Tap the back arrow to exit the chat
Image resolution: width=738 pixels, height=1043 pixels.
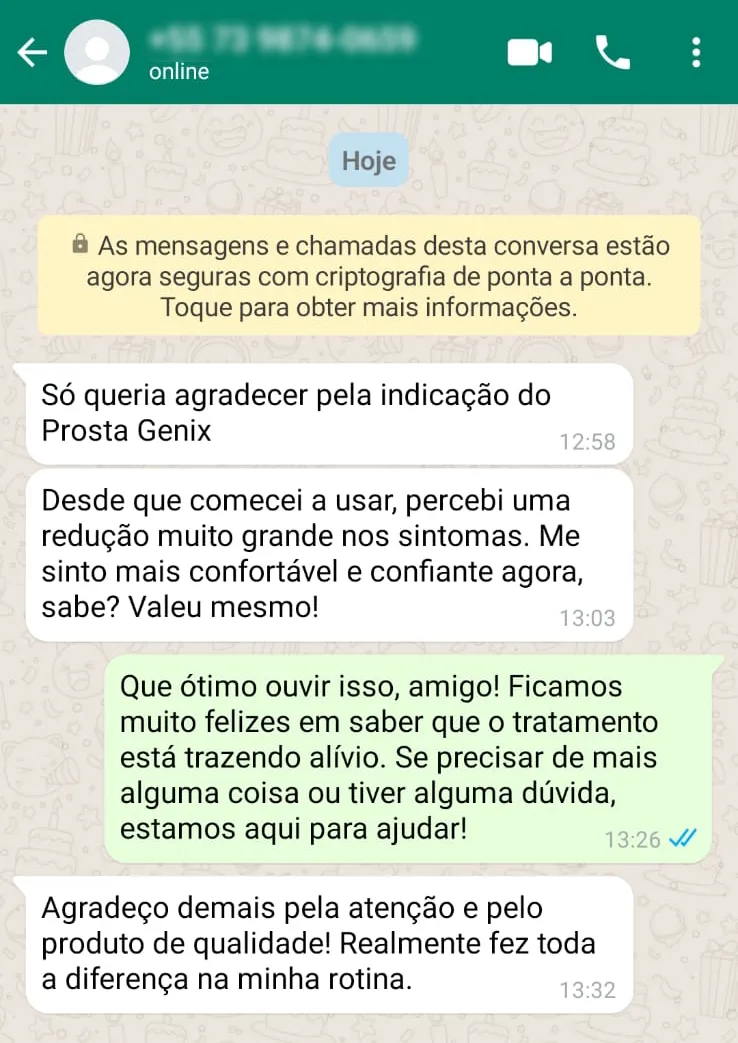click(30, 52)
